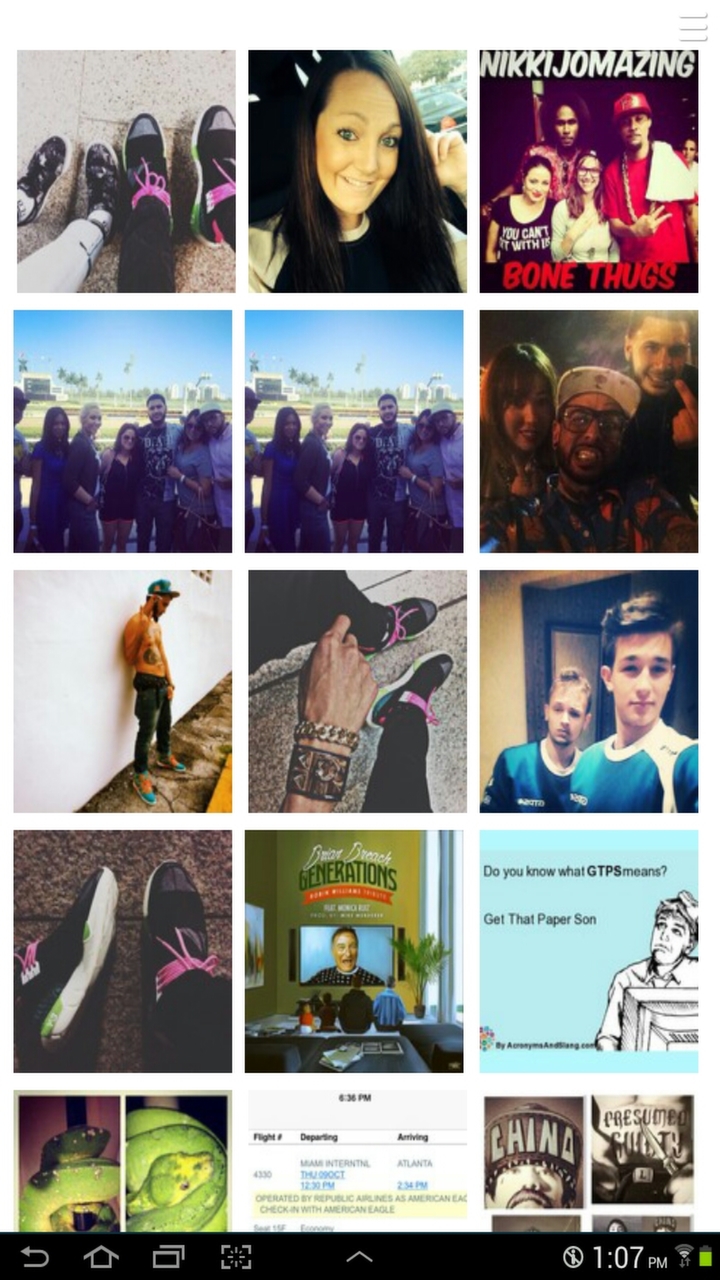Open the photo showing four feet in sneakers
This screenshot has height=1280, width=720.
[126, 171]
